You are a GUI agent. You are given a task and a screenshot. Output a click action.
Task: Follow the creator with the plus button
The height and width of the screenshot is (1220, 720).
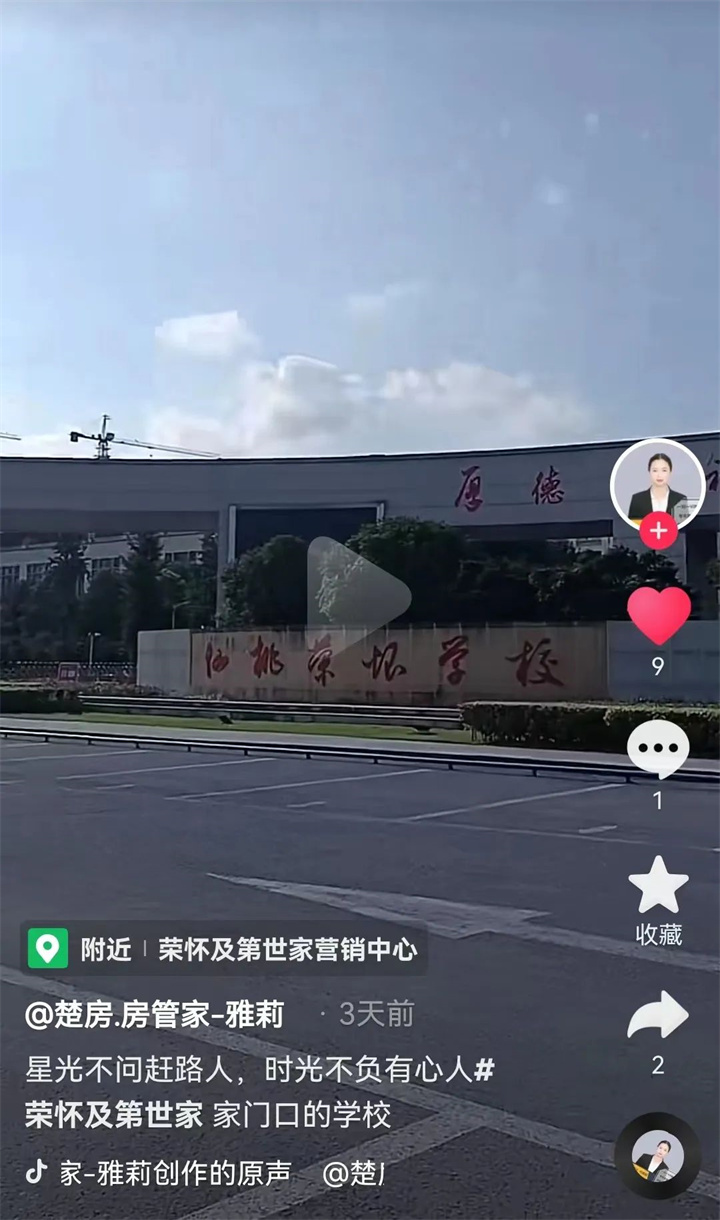[x=658, y=531]
